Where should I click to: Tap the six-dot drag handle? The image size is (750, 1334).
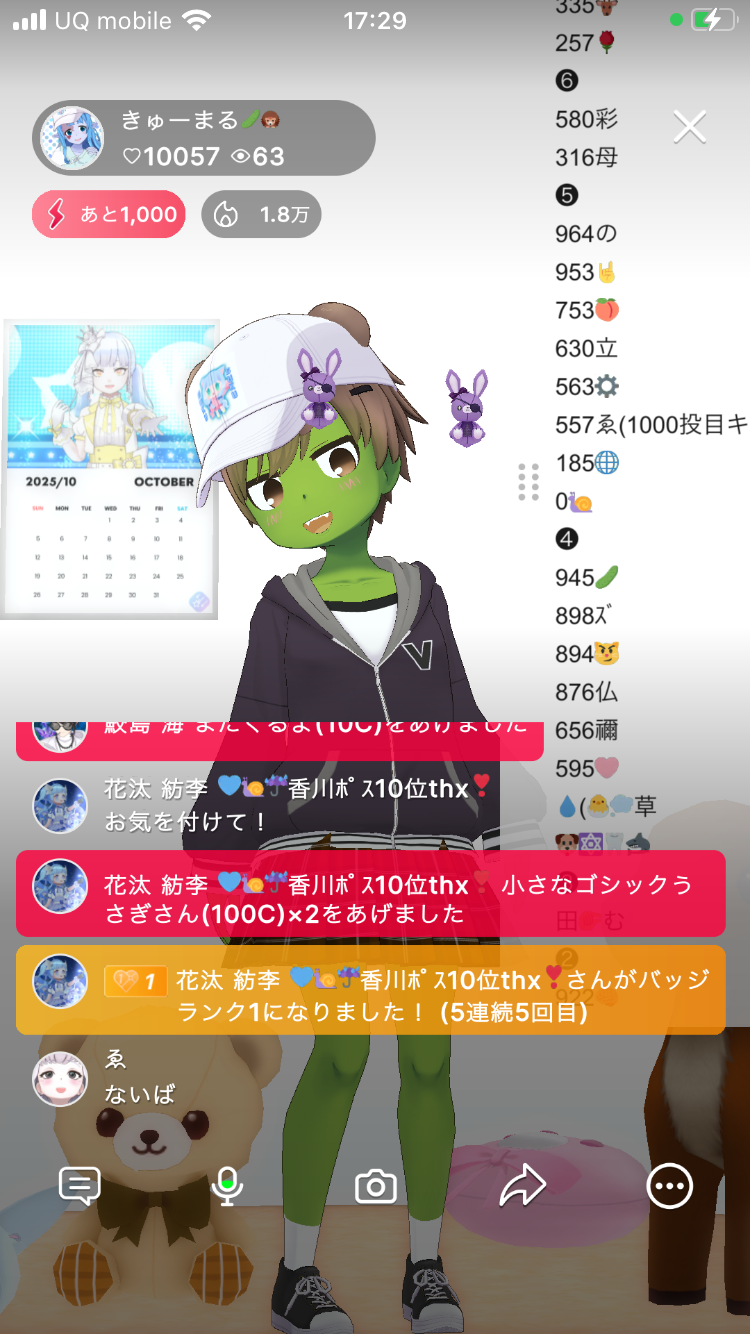(x=528, y=482)
